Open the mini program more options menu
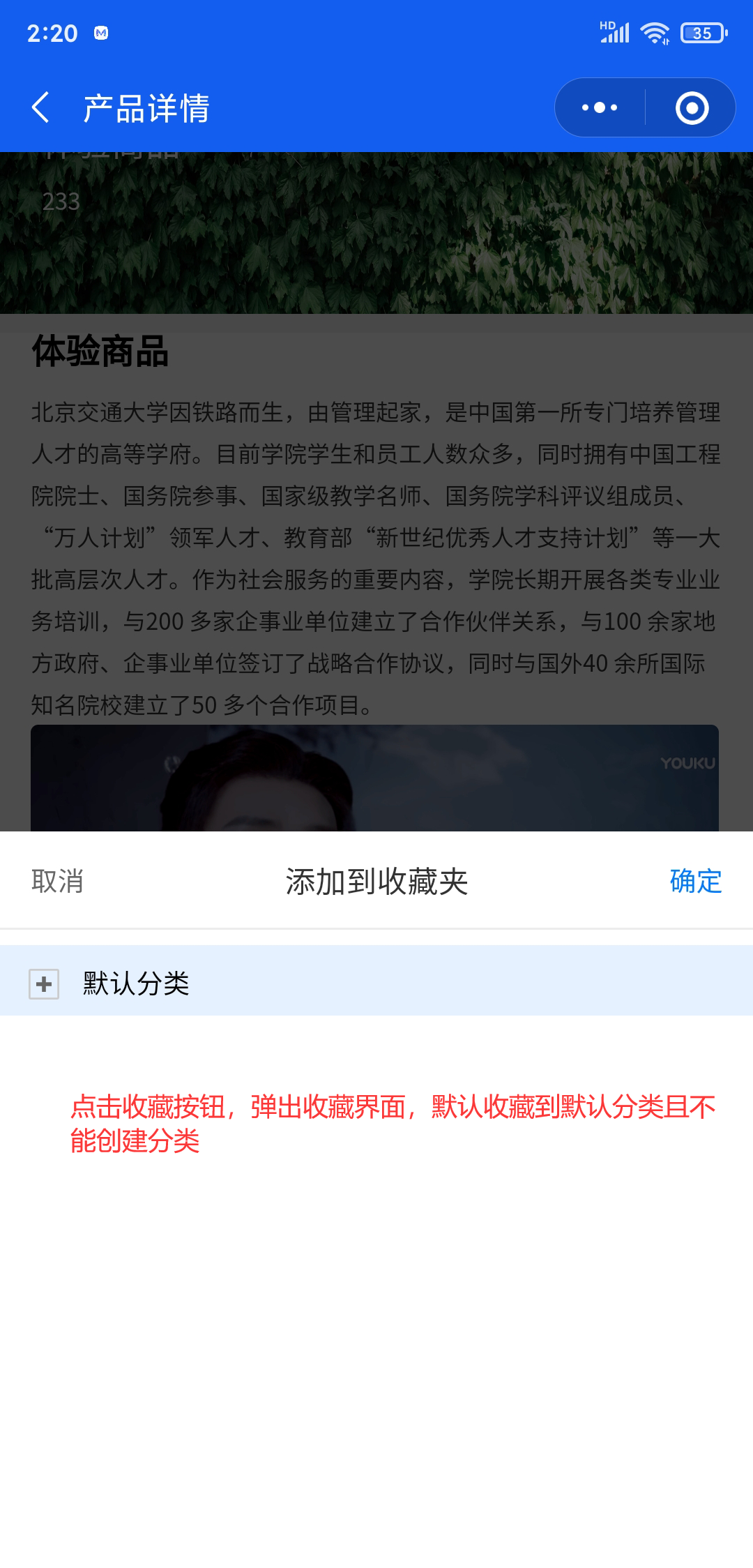 coord(600,108)
